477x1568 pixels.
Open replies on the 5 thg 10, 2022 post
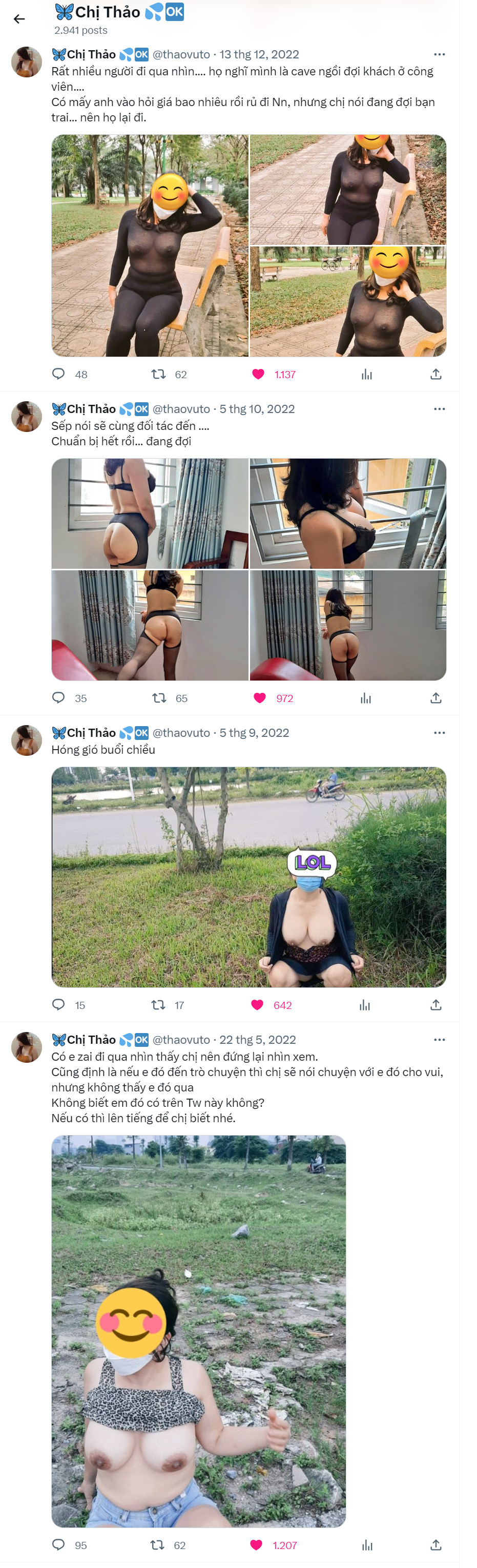pyautogui.click(x=58, y=697)
